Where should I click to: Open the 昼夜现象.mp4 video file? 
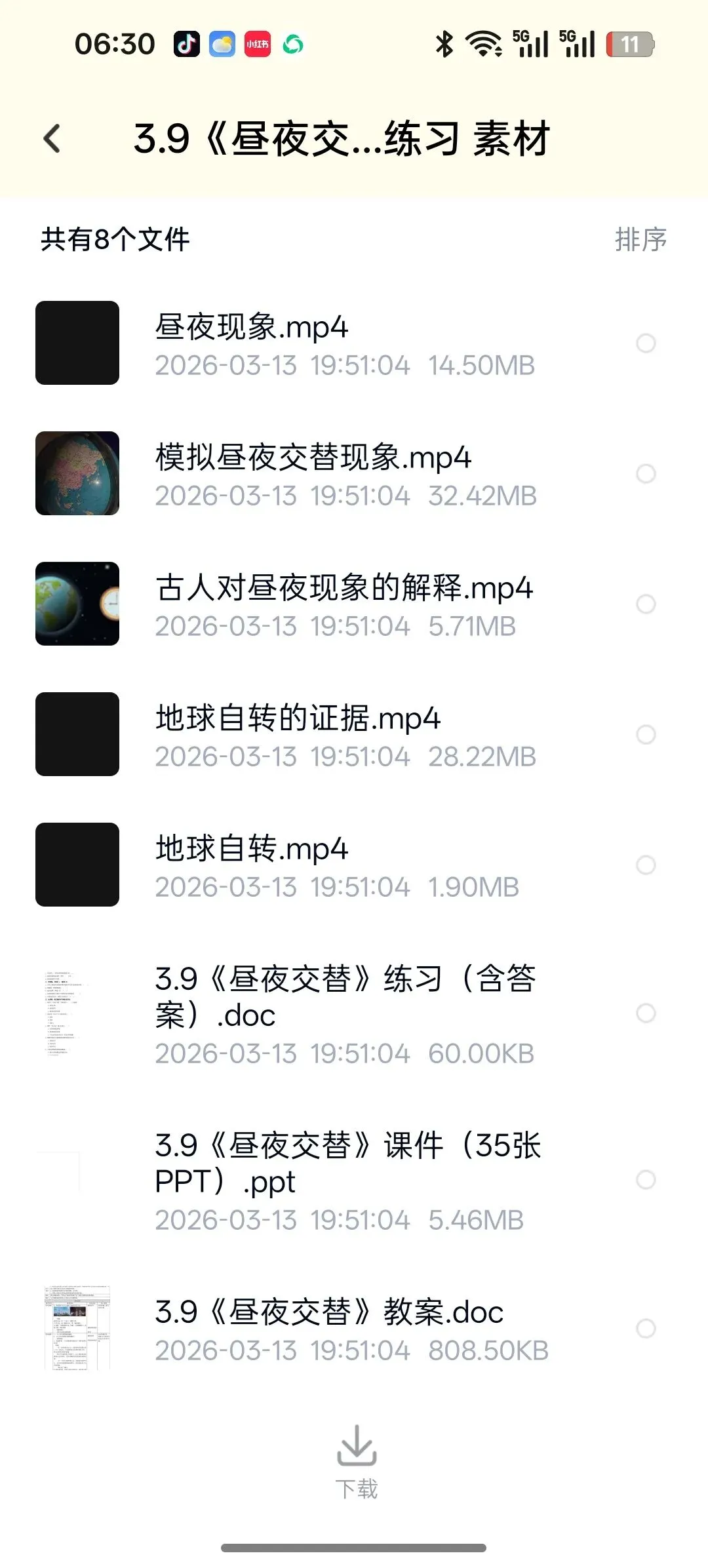[x=252, y=327]
